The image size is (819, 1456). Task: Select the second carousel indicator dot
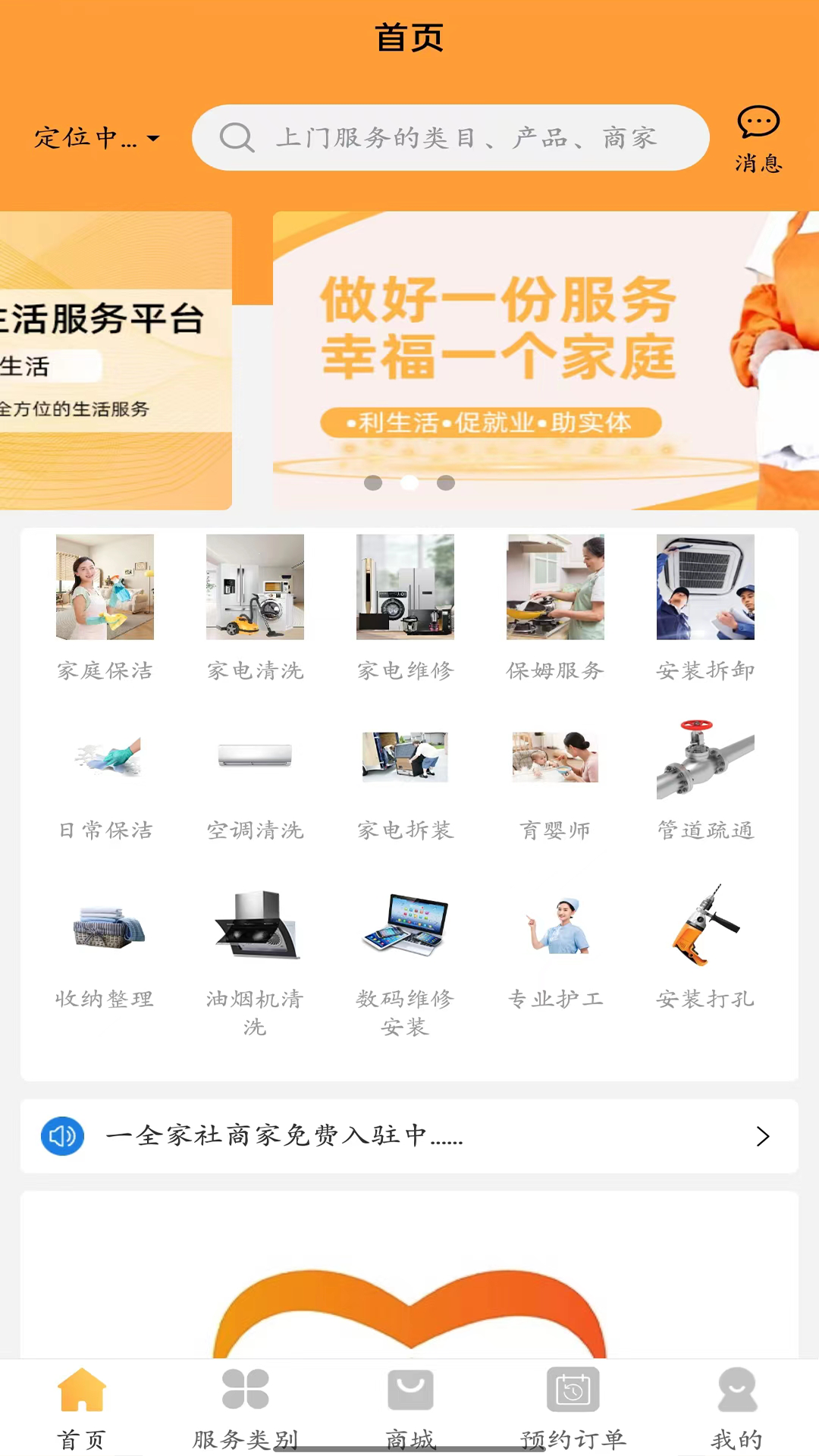[x=409, y=482]
